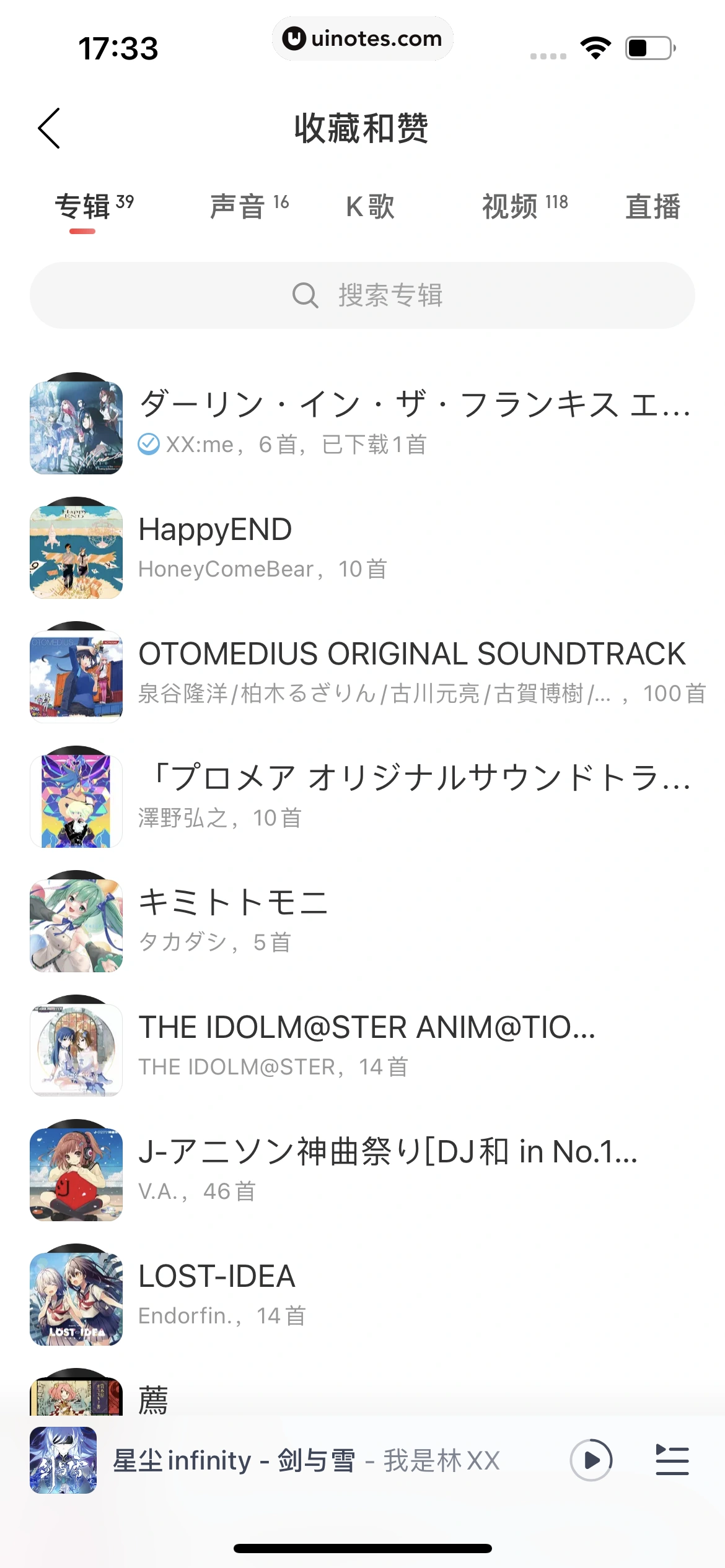Open the プロメア soundtrack album
The height and width of the screenshot is (1568, 725).
point(362,796)
